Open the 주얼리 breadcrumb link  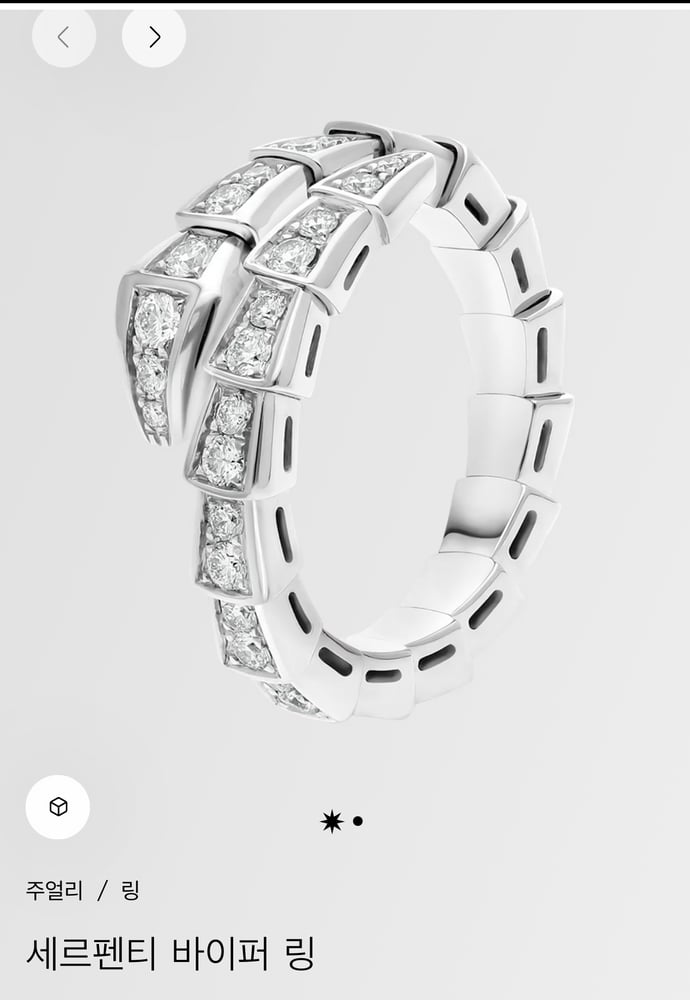click(54, 890)
